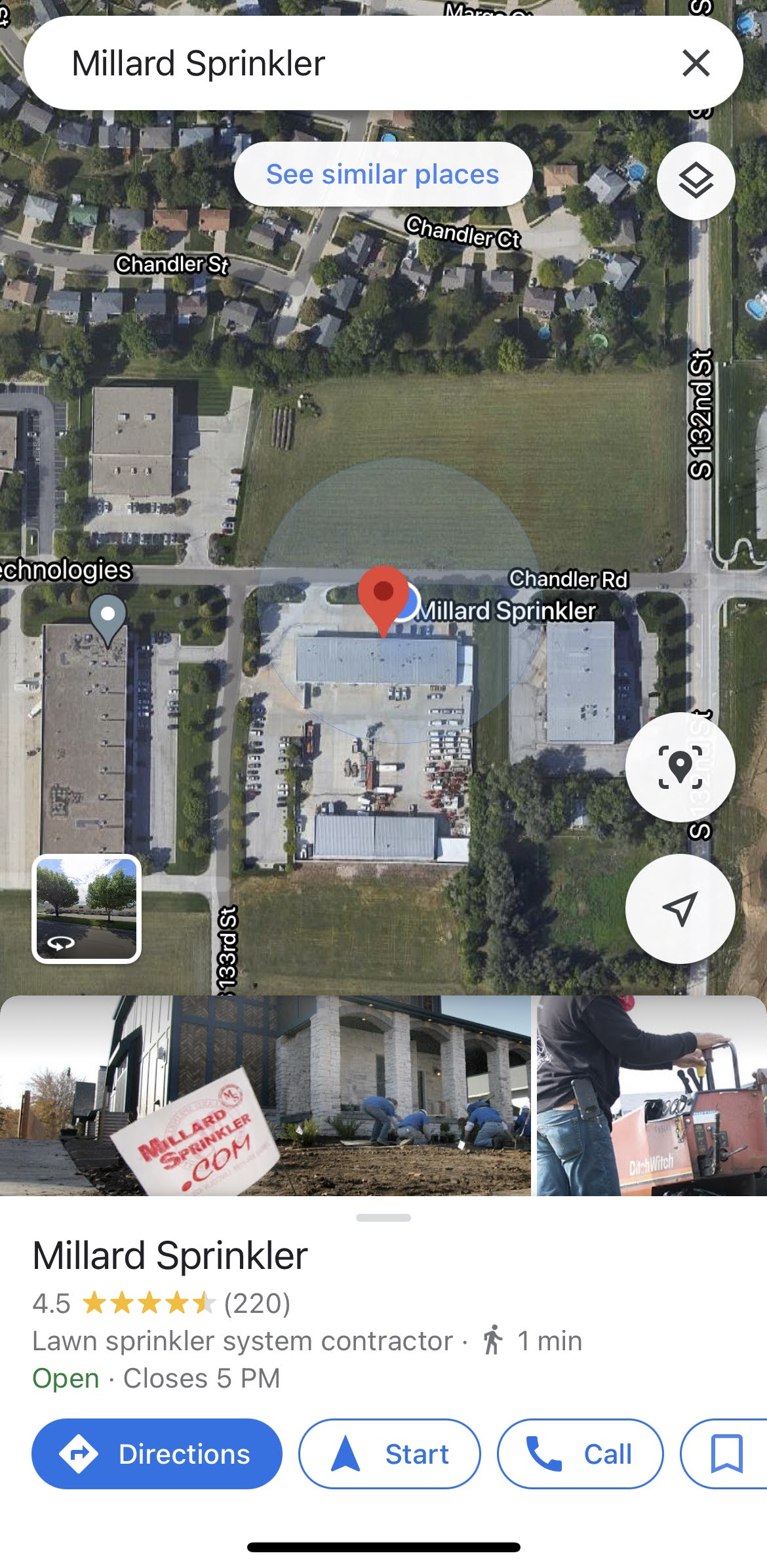Image resolution: width=767 pixels, height=1568 pixels.
Task: Save Millard Sprinkler with the bookmark button
Action: (x=726, y=1454)
